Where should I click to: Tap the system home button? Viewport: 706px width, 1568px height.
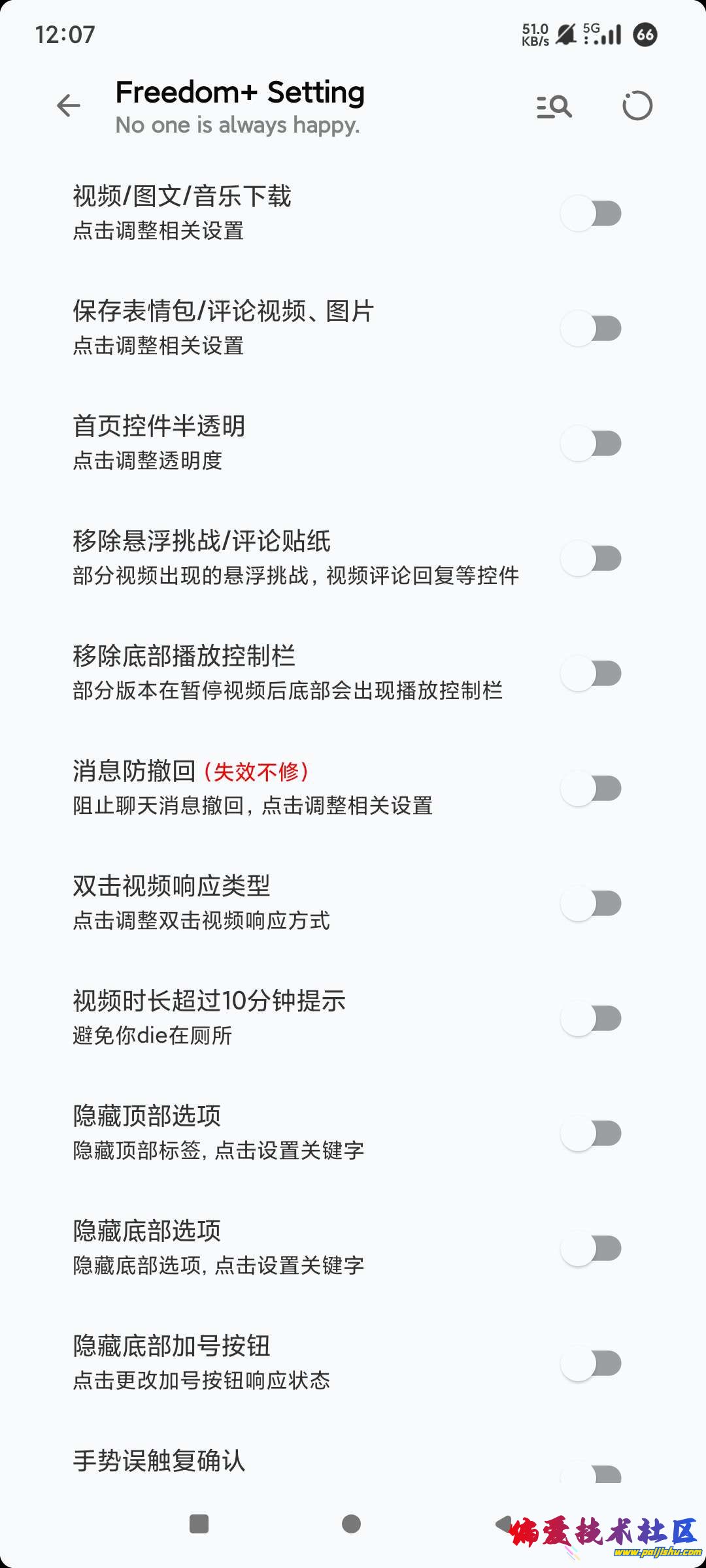(x=352, y=1524)
